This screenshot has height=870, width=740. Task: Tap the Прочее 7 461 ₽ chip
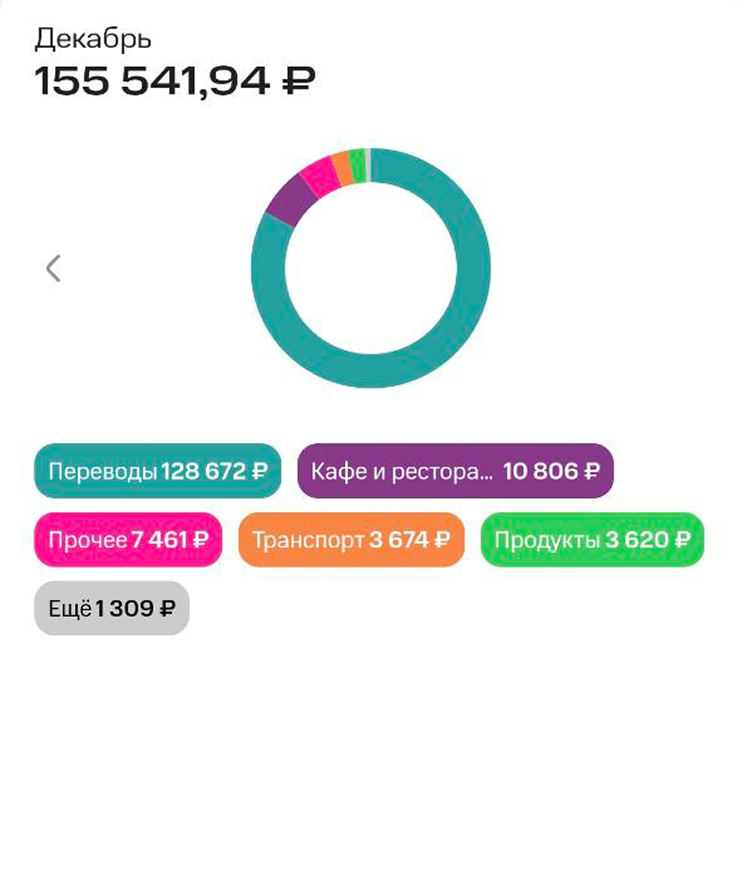point(128,540)
